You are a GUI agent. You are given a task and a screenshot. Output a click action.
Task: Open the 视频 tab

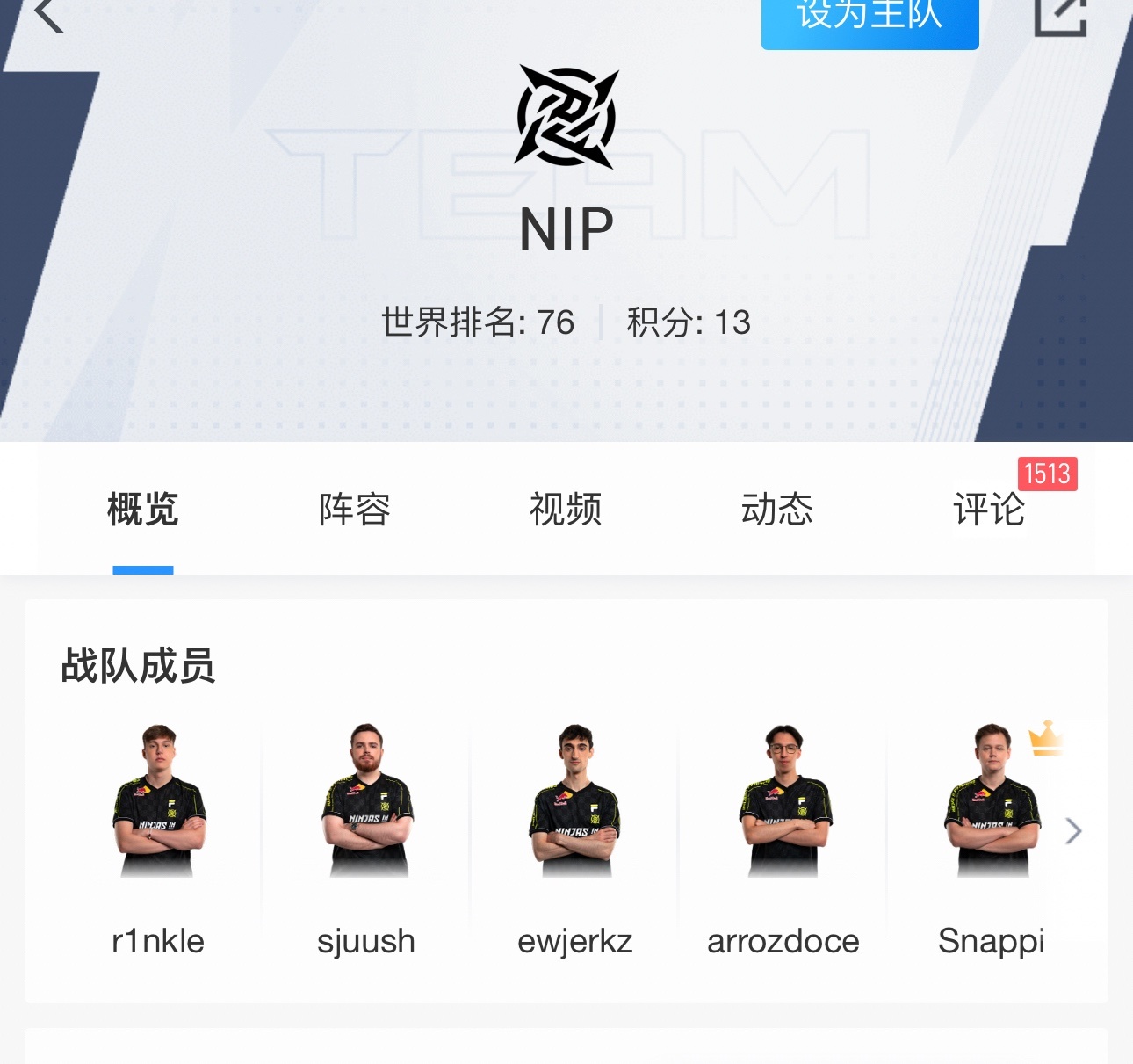click(x=566, y=510)
